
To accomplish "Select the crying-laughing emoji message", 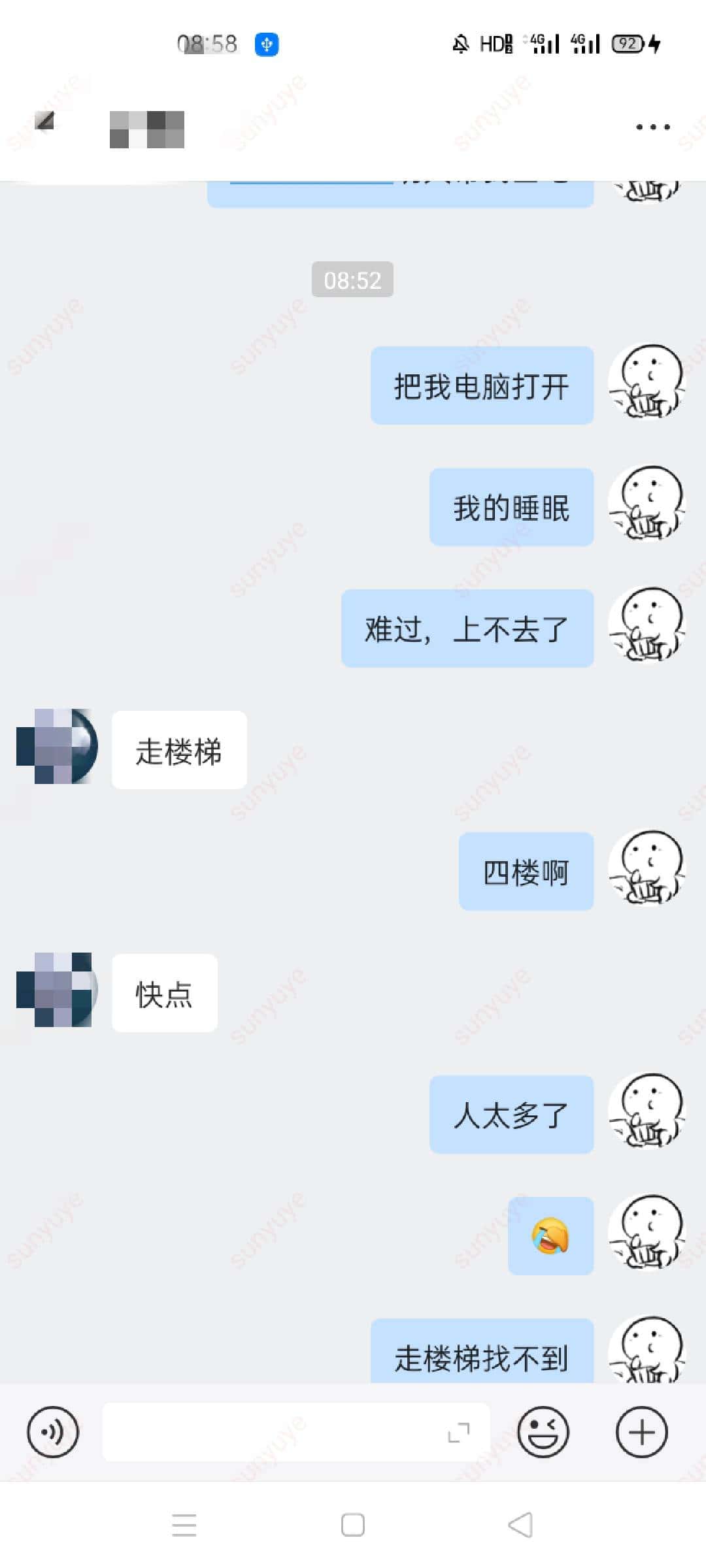I will point(550,1235).
